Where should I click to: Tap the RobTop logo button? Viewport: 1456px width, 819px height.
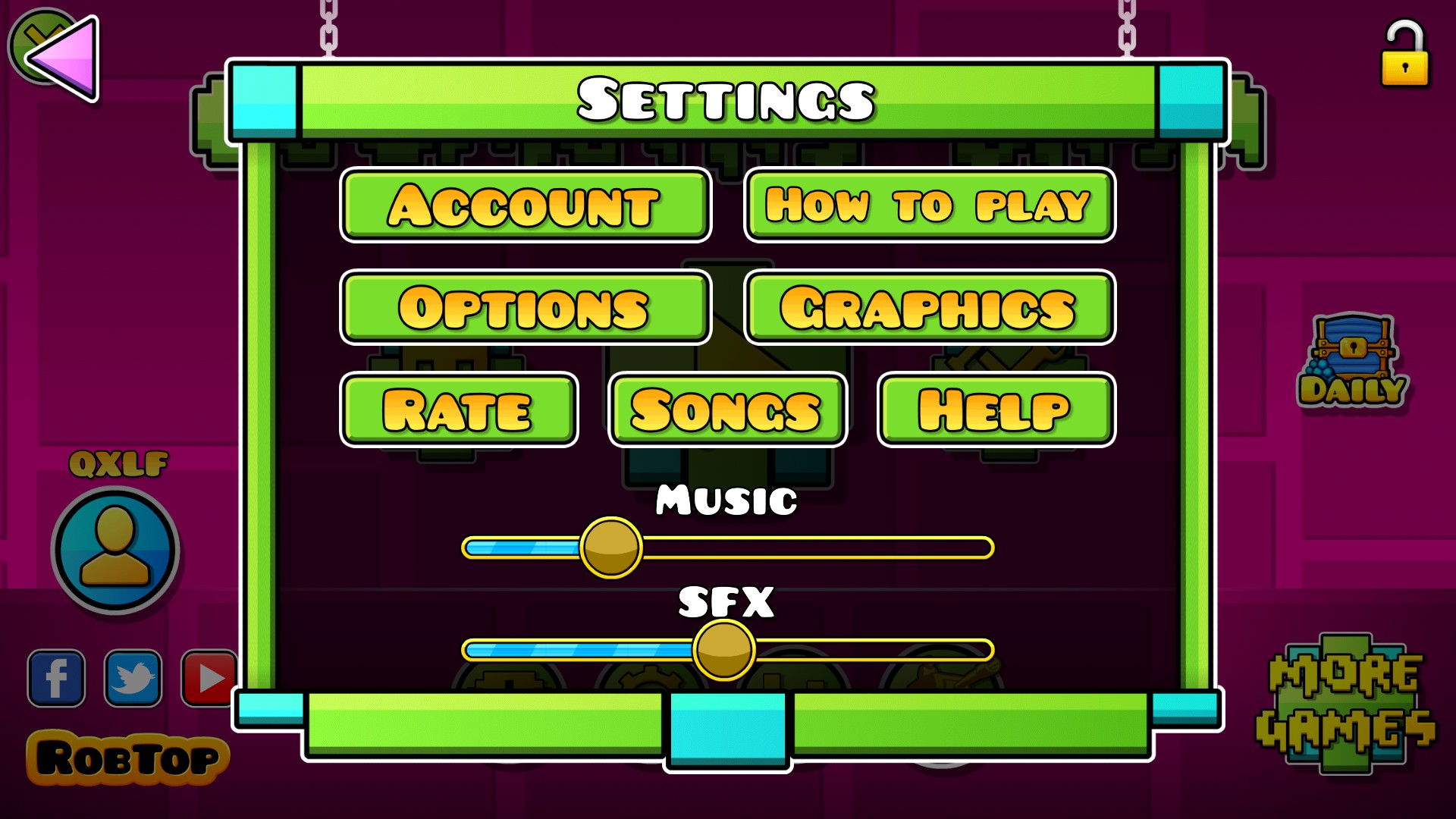127,758
